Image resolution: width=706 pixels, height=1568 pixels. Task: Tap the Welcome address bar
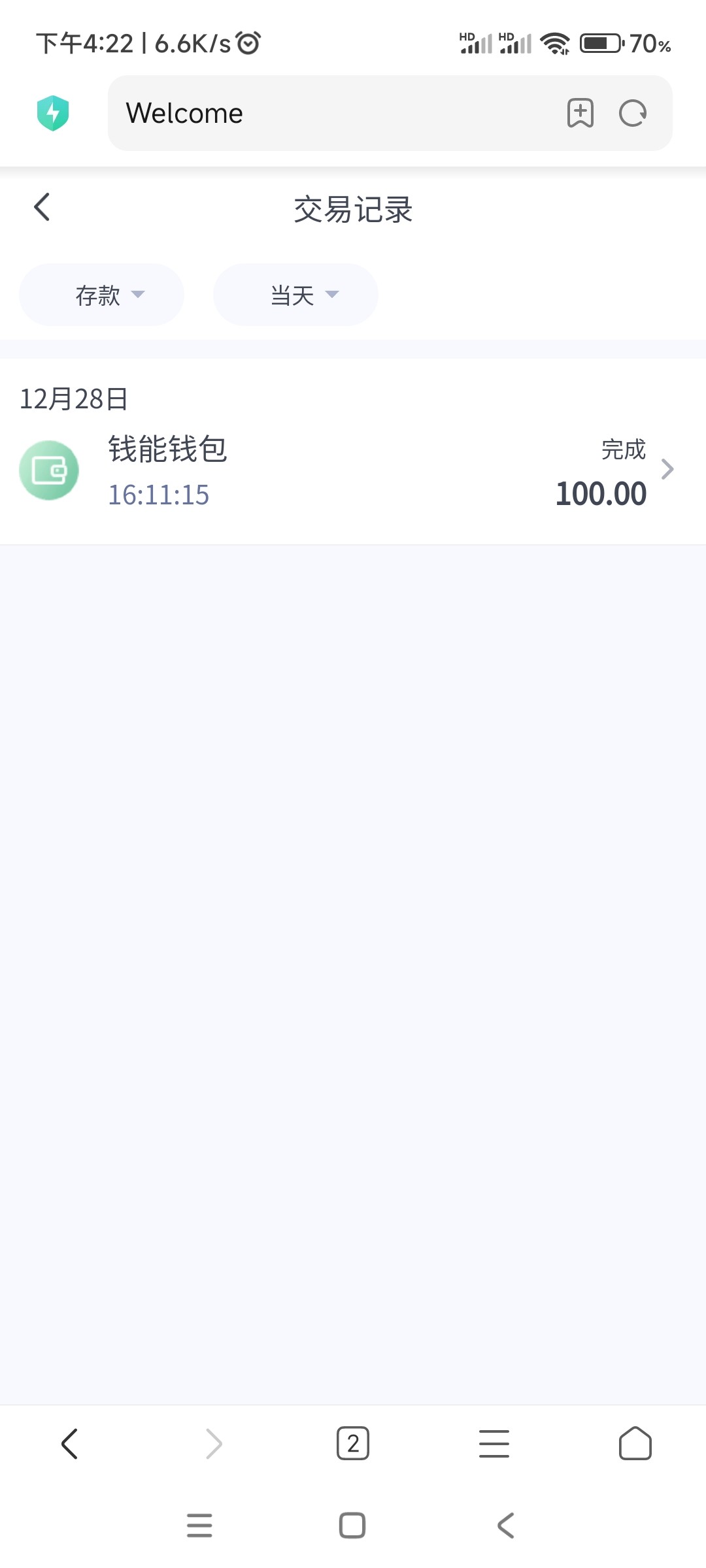click(x=327, y=113)
